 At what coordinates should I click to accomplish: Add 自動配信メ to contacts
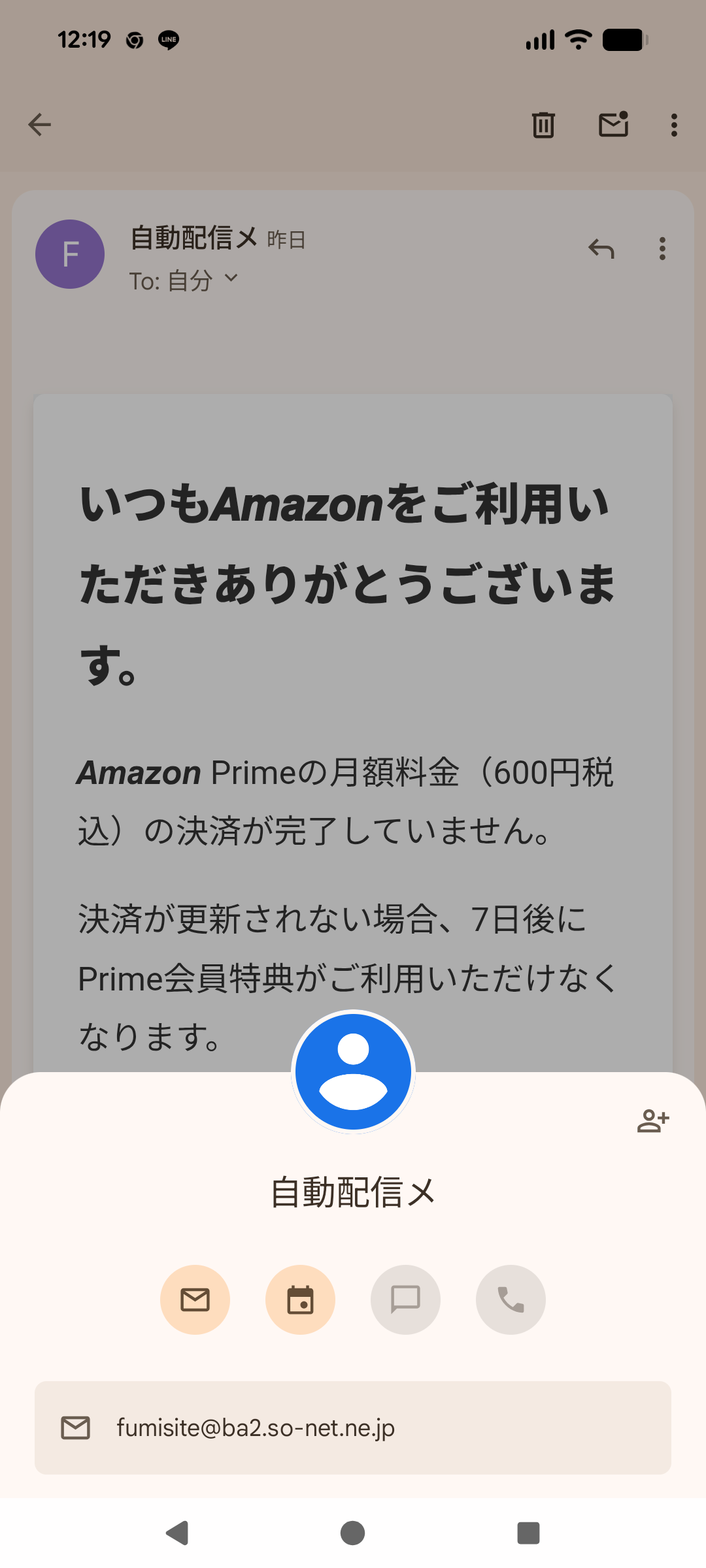click(653, 1121)
